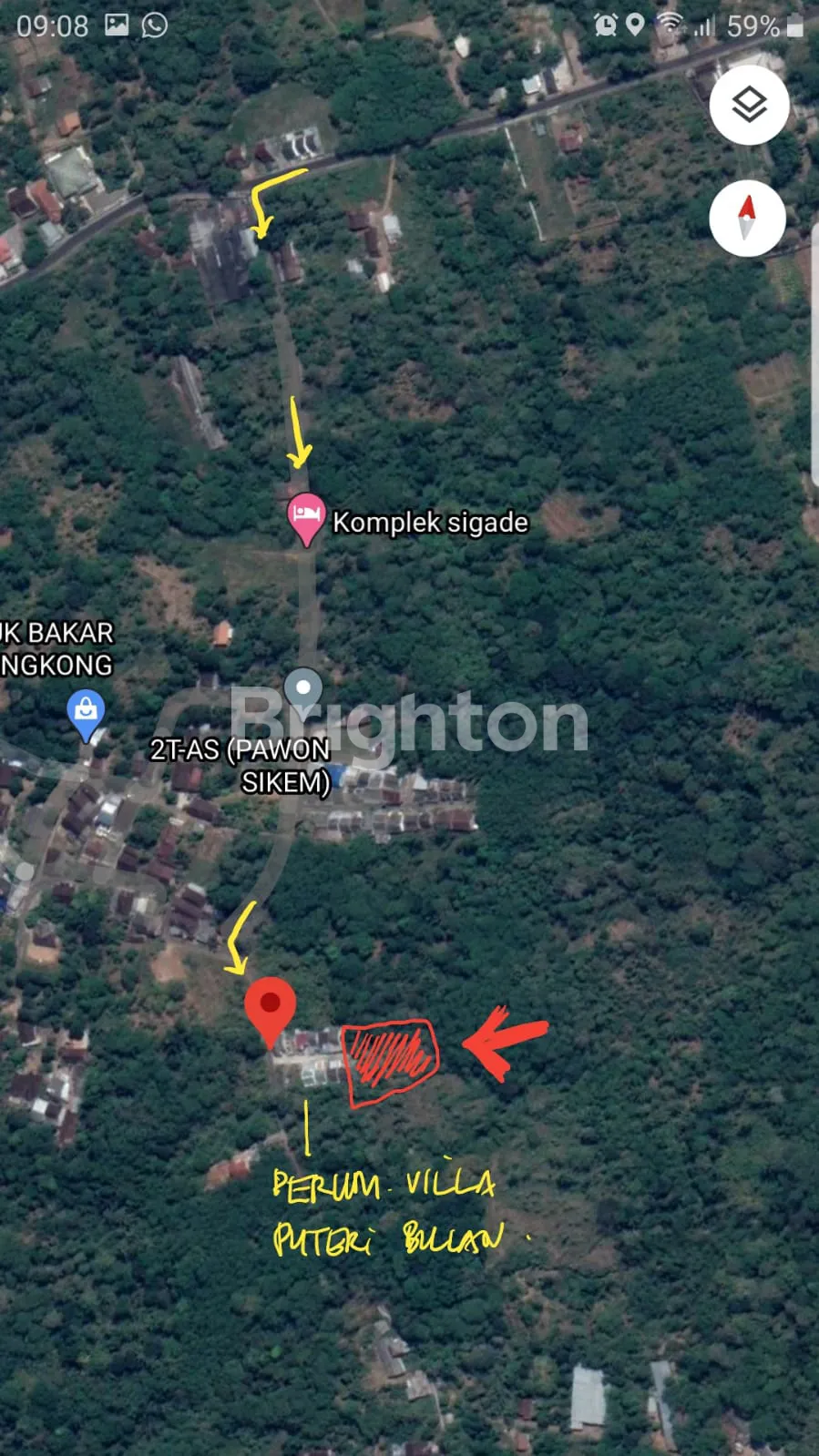The height and width of the screenshot is (1456, 819).
Task: Tap the blue shopping bag place marker
Action: click(86, 711)
